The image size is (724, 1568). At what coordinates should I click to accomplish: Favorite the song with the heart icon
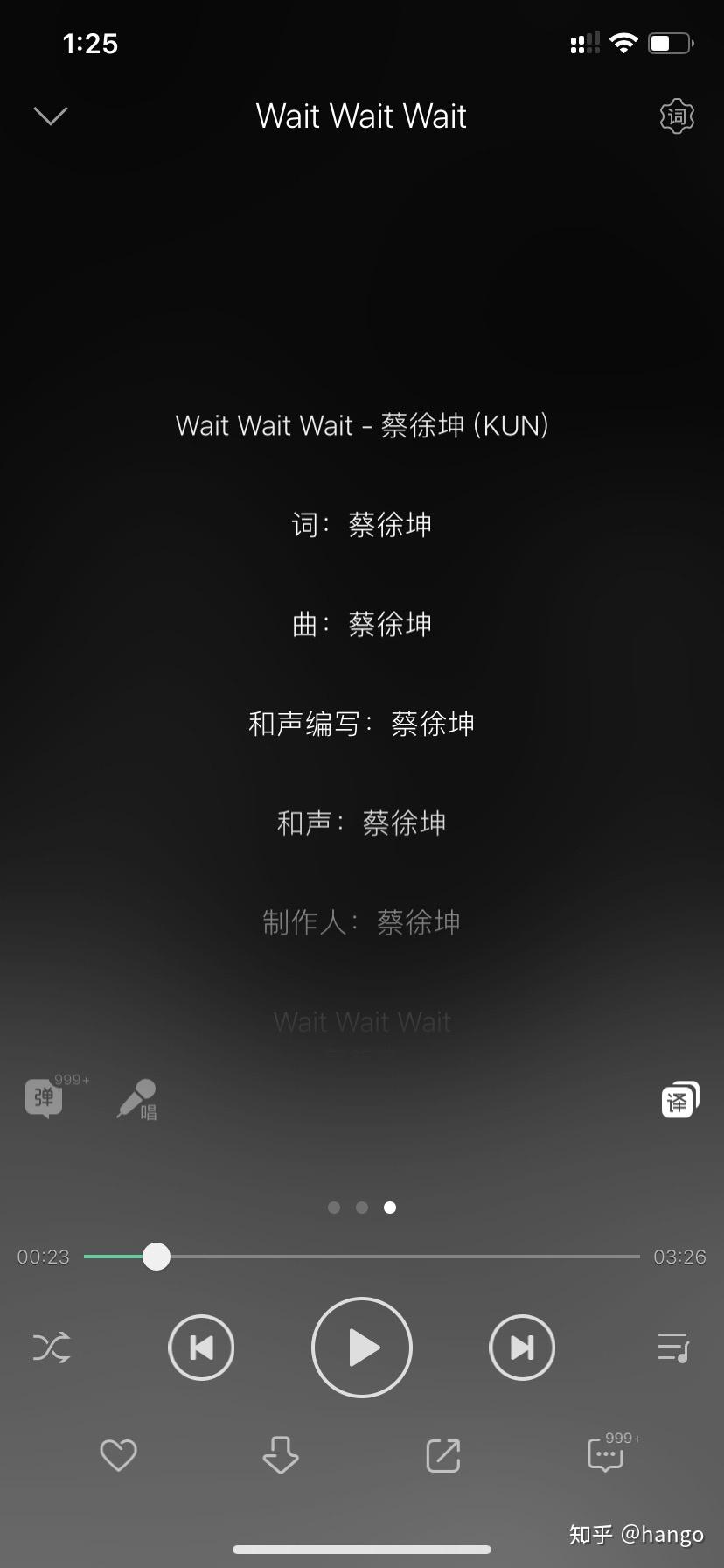[119, 1455]
